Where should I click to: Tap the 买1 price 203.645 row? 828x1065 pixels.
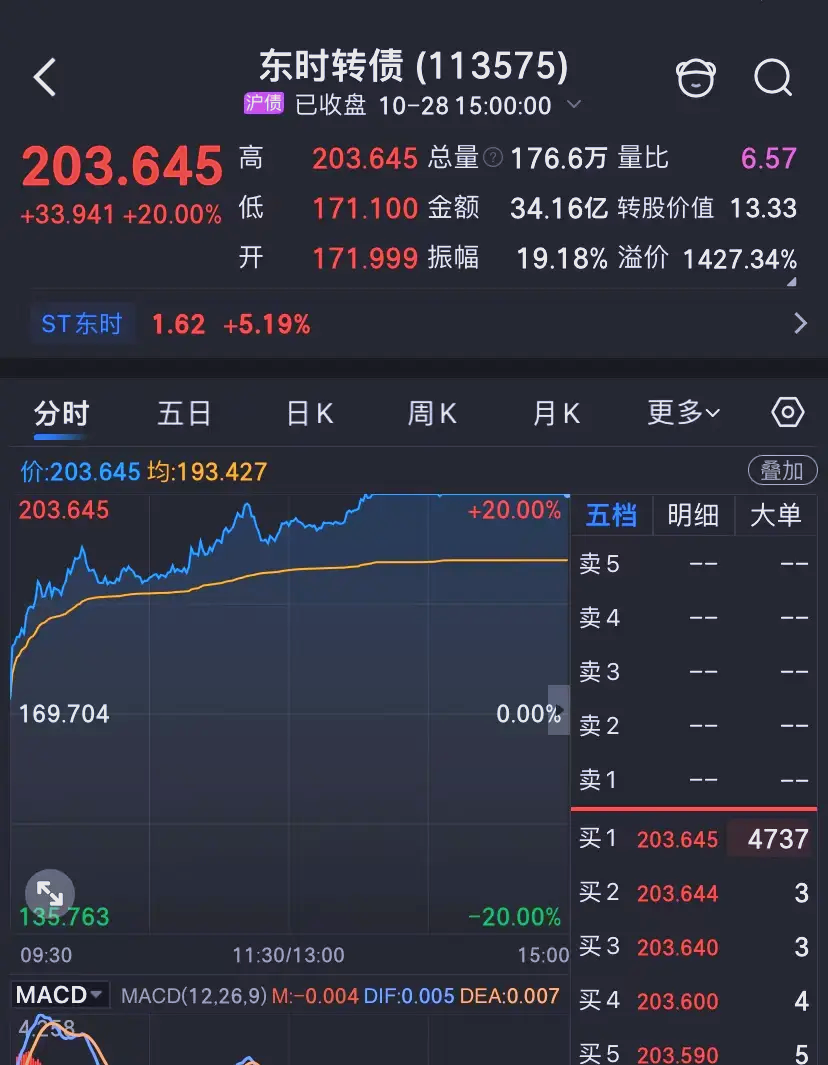pyautogui.click(x=677, y=839)
